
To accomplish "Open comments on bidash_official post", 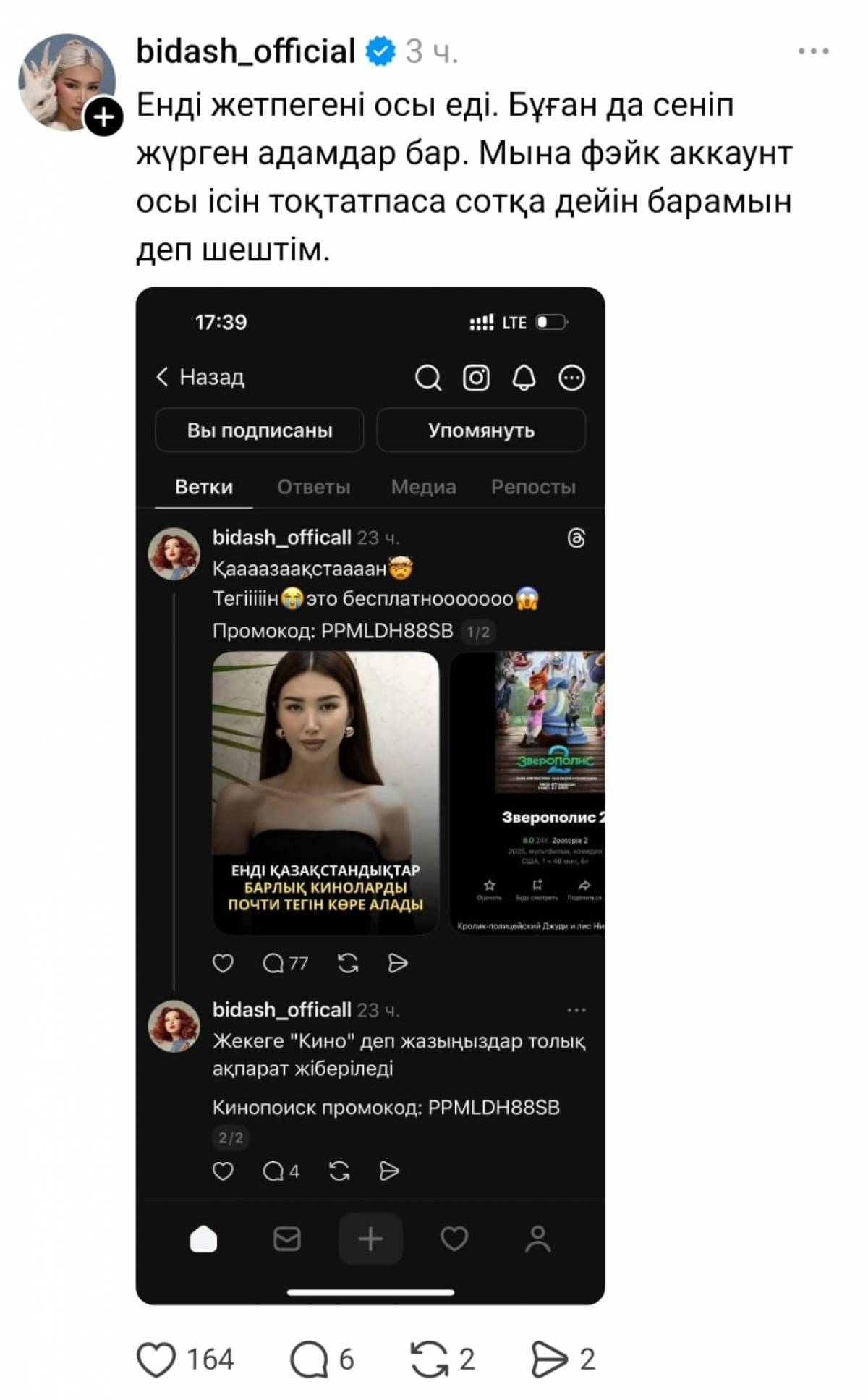I will point(309,1359).
